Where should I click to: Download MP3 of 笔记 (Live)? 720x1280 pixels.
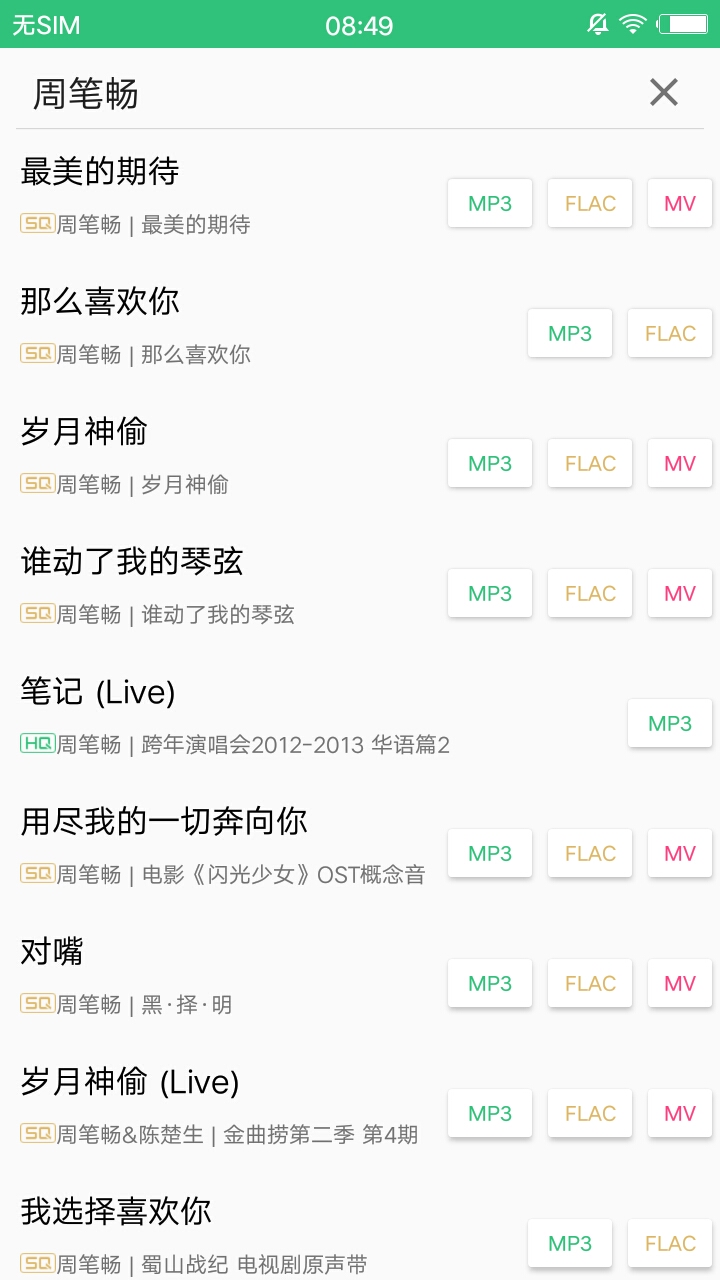[x=669, y=723]
